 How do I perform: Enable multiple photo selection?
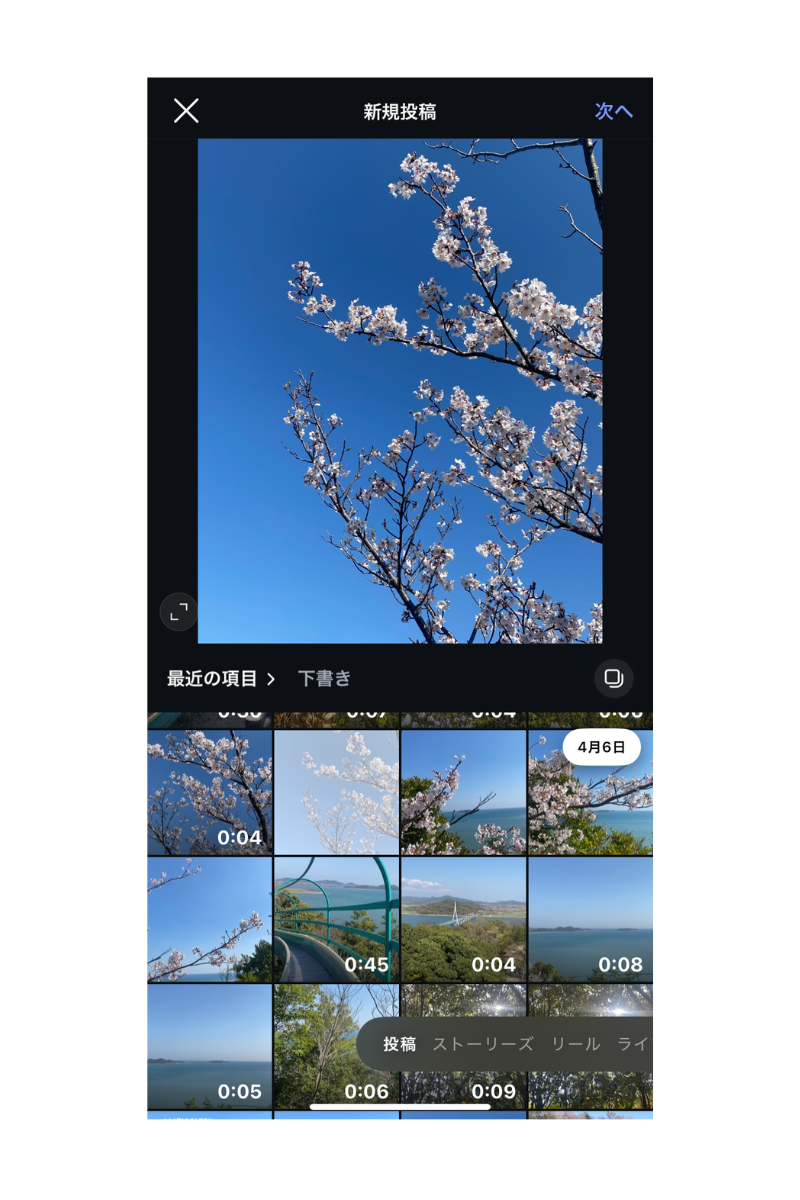click(x=614, y=678)
